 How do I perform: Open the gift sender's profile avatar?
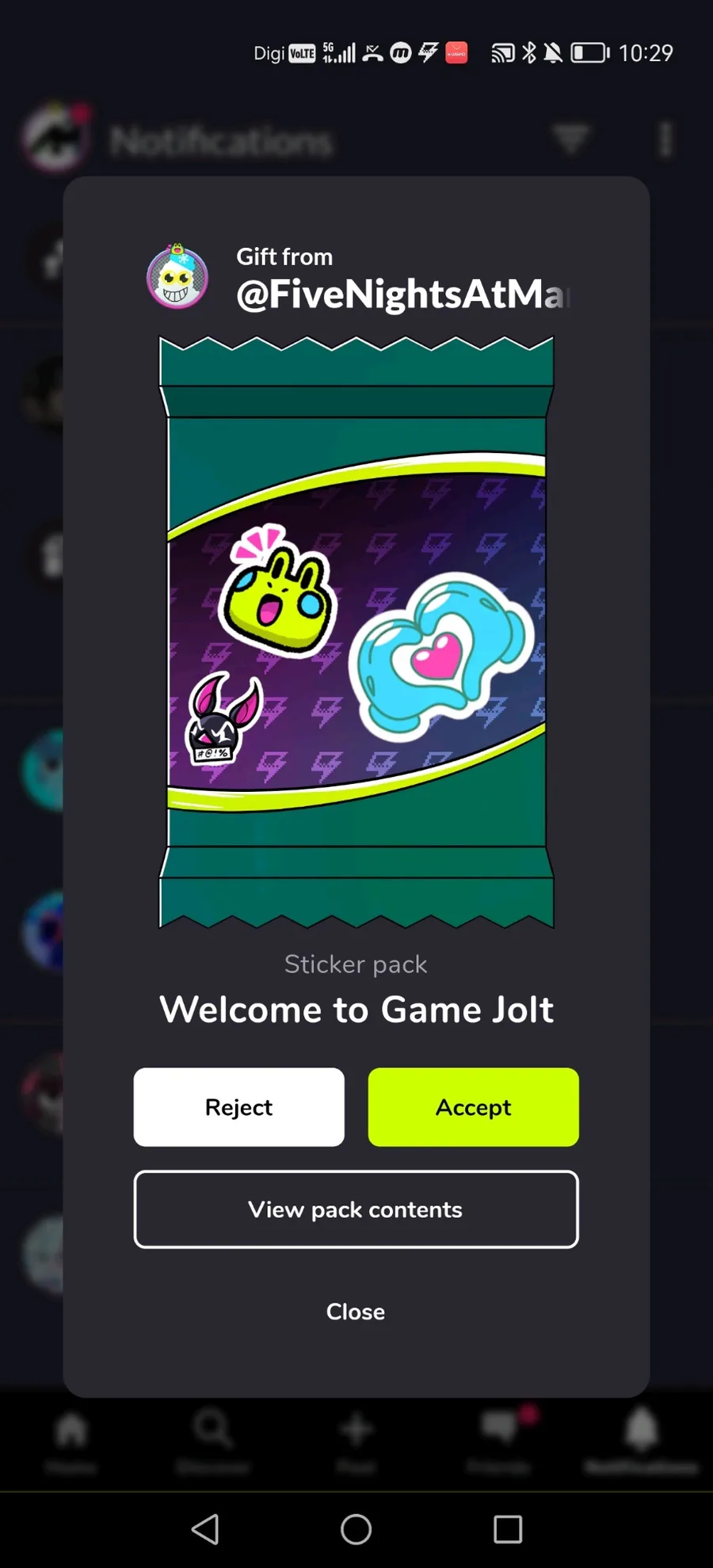[x=177, y=276]
